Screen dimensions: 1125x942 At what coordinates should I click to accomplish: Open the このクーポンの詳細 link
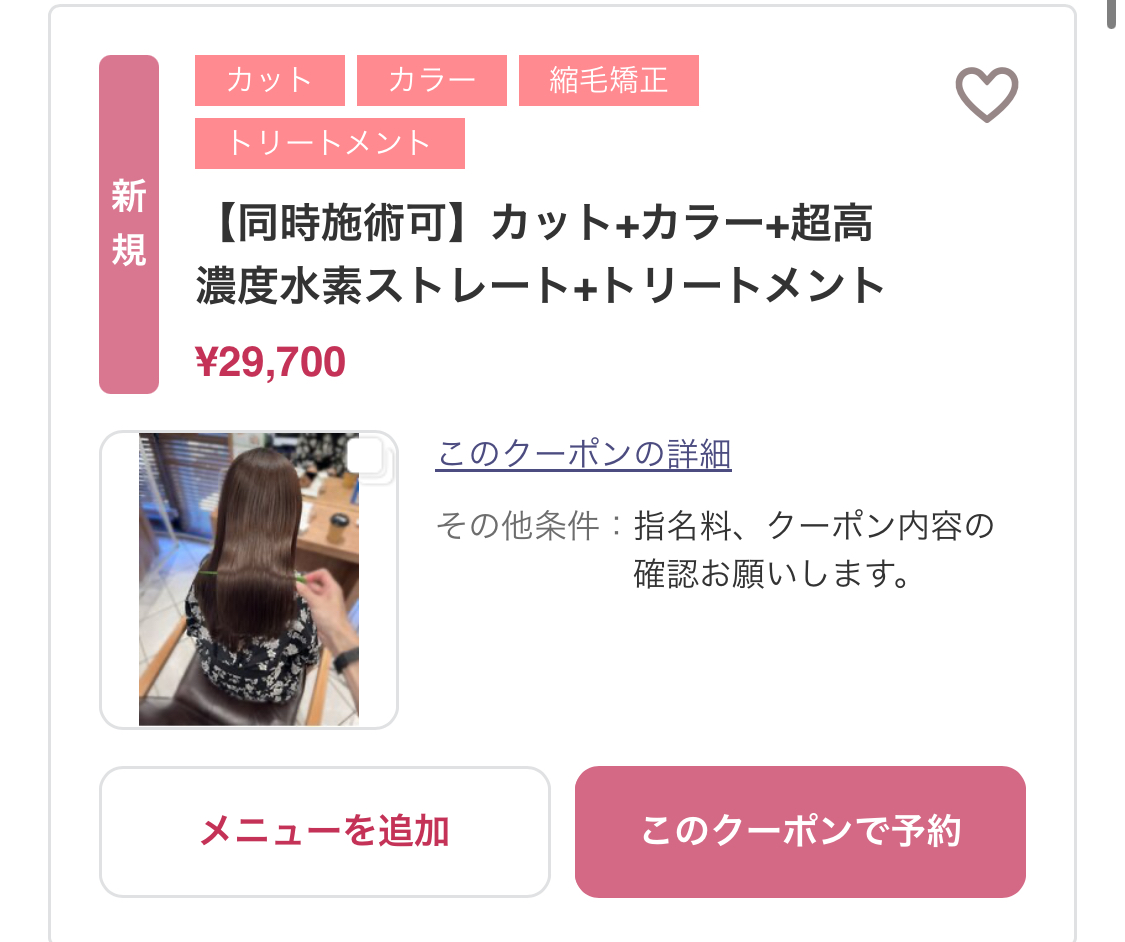(584, 454)
